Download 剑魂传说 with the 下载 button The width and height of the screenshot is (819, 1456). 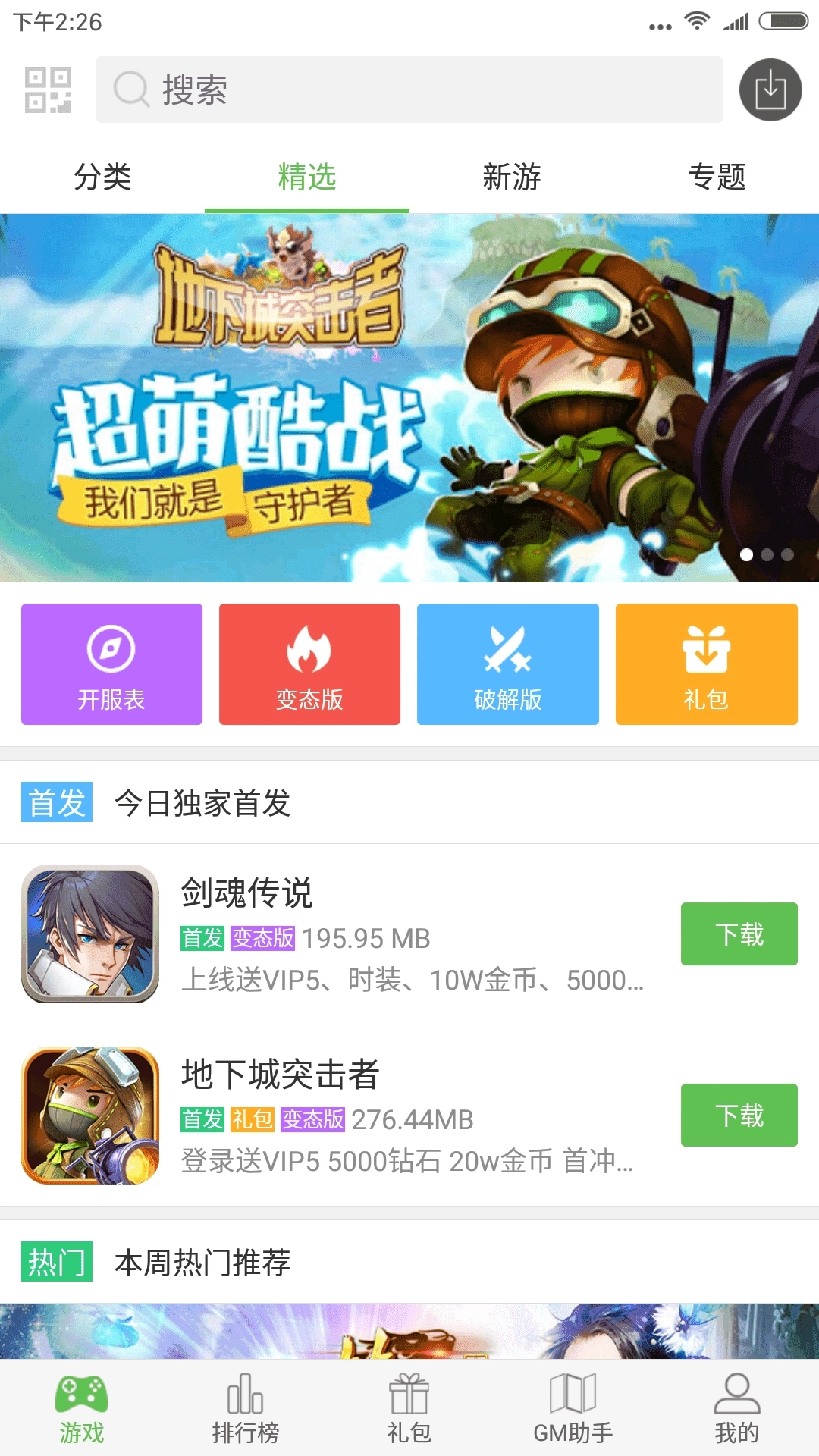739,934
